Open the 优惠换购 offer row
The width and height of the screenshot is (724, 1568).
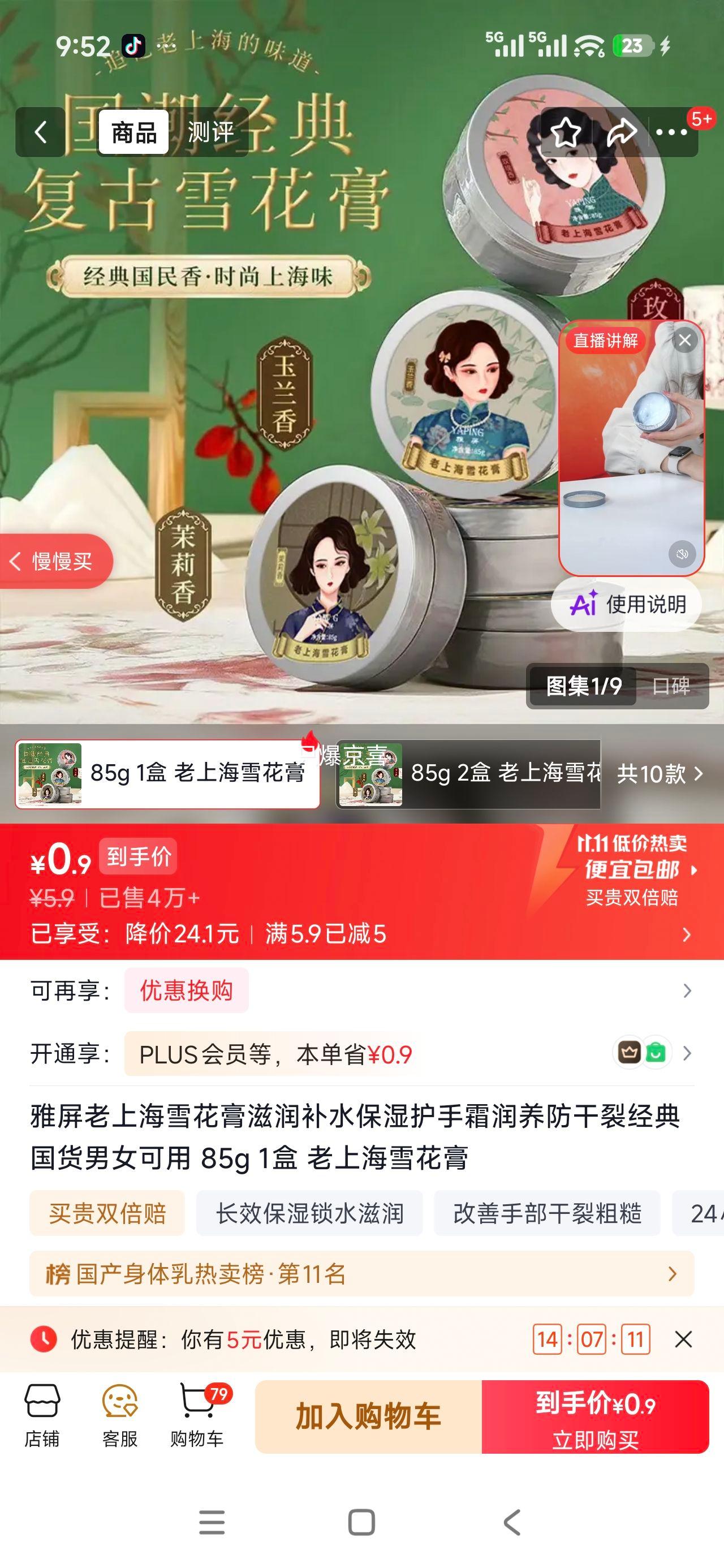361,990
